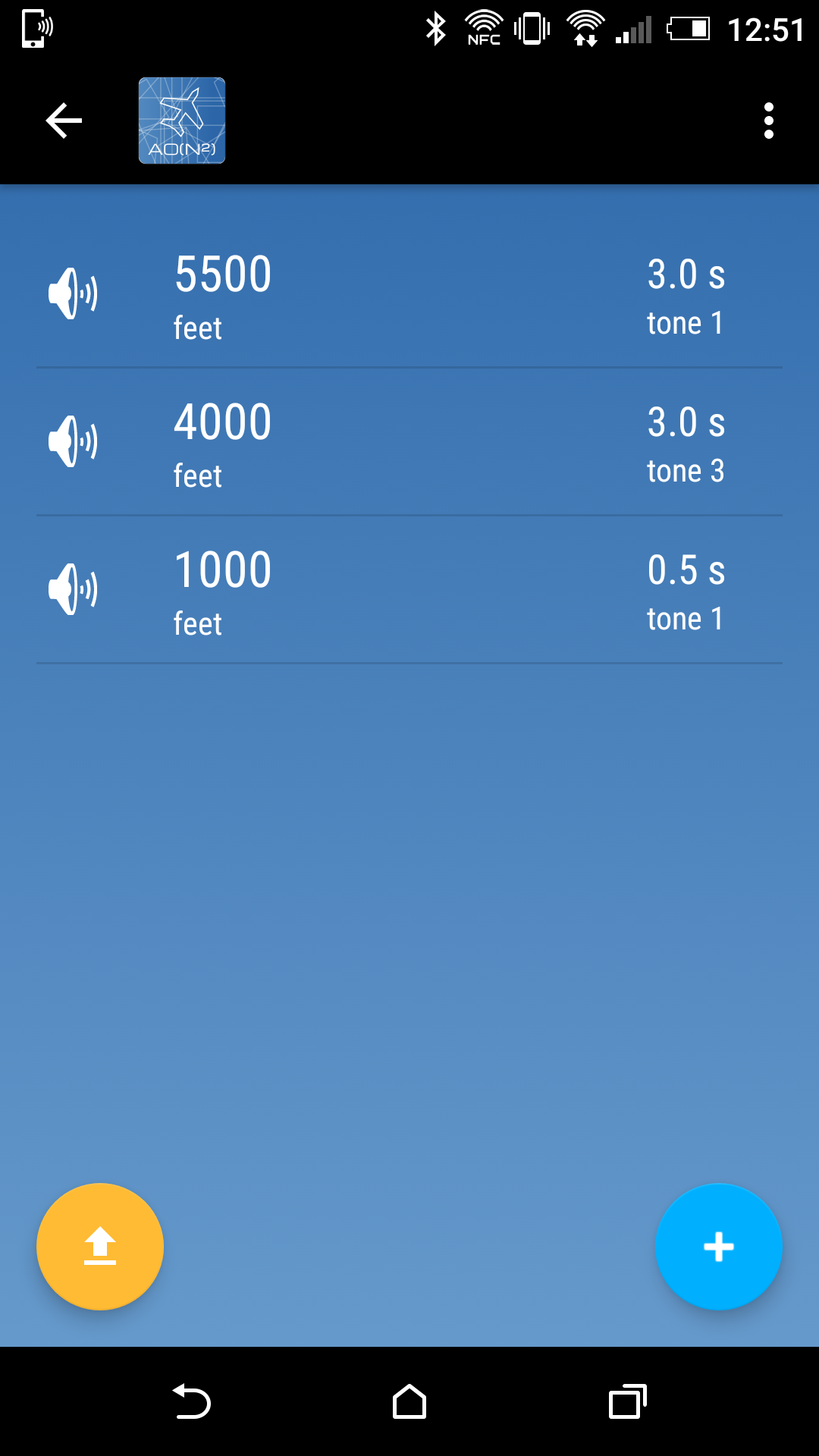Preview the tone for the 1000 feet alarm
The height and width of the screenshot is (1456, 819).
click(x=74, y=588)
